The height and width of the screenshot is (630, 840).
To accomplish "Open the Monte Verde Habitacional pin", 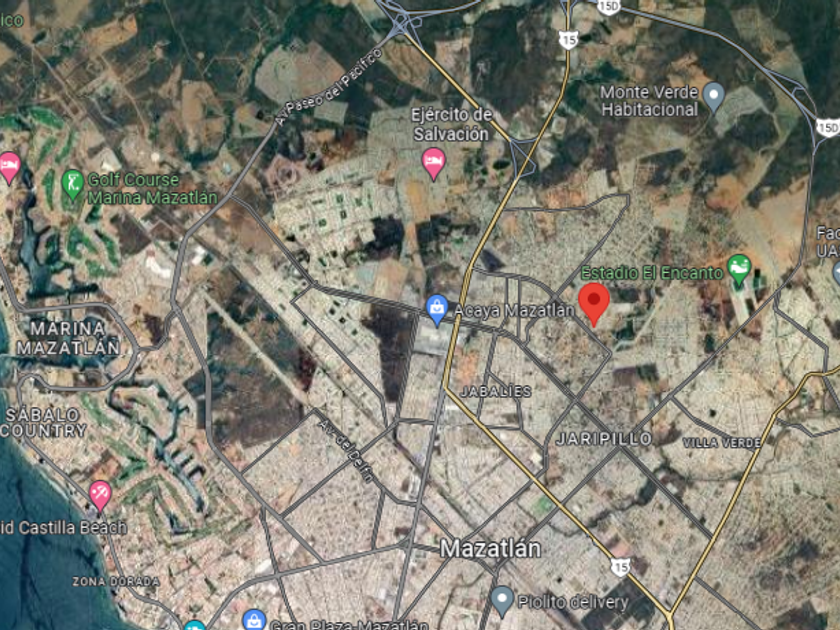I will pos(713,97).
